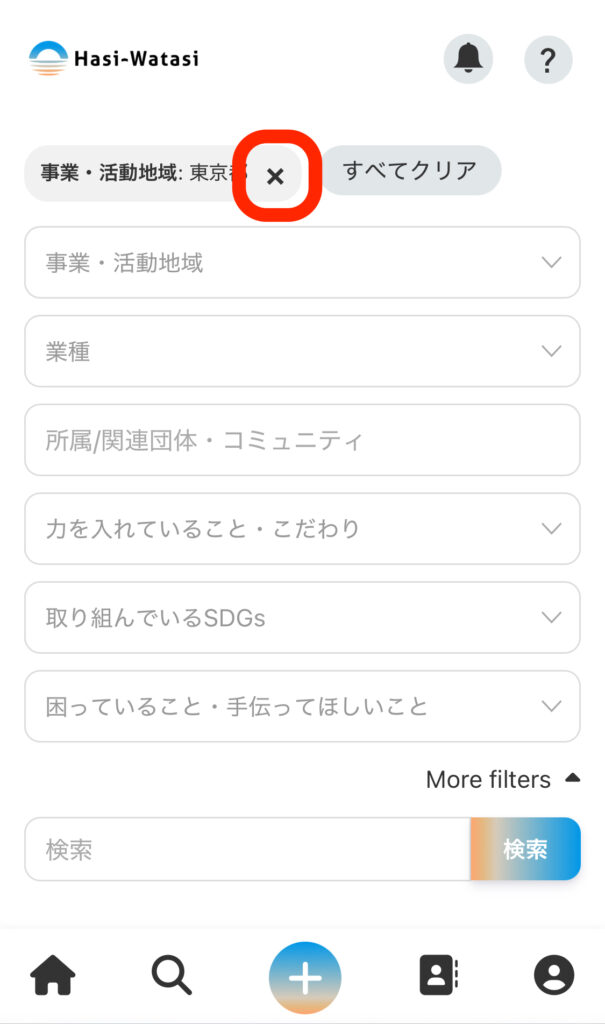Open the help question mark
This screenshot has width=605, height=1024.
pos(548,59)
